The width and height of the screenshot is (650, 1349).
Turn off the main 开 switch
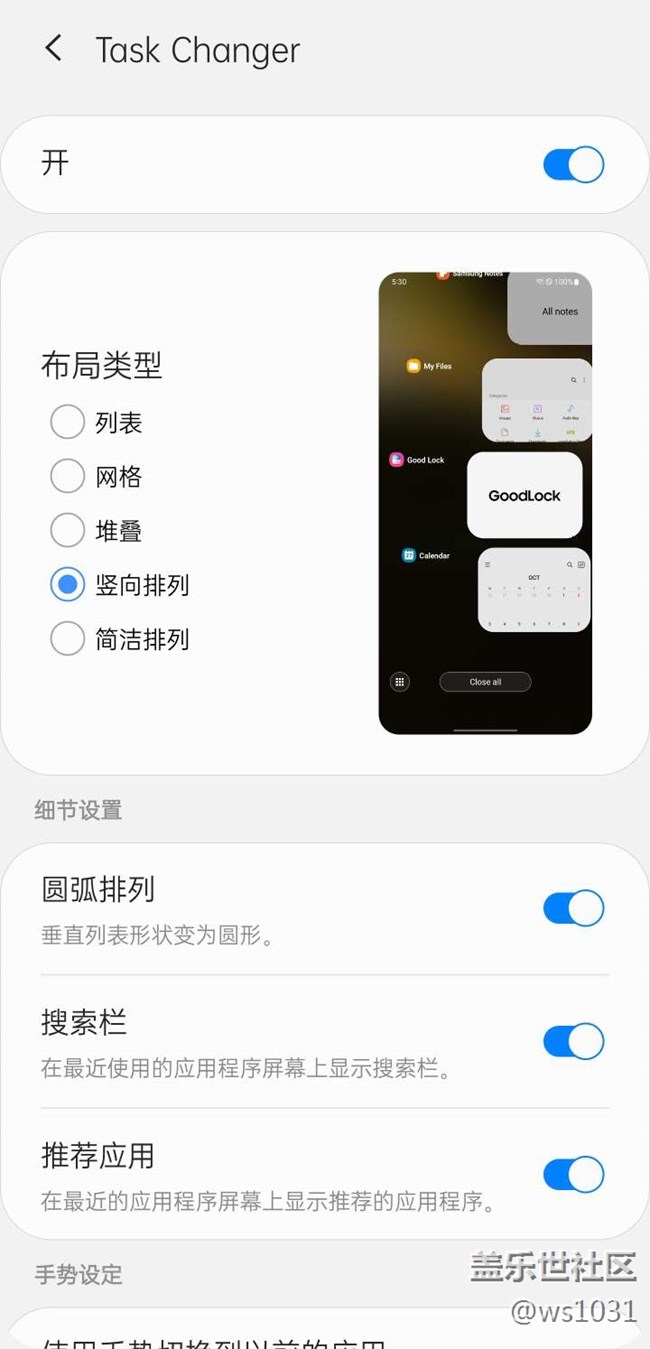(574, 164)
